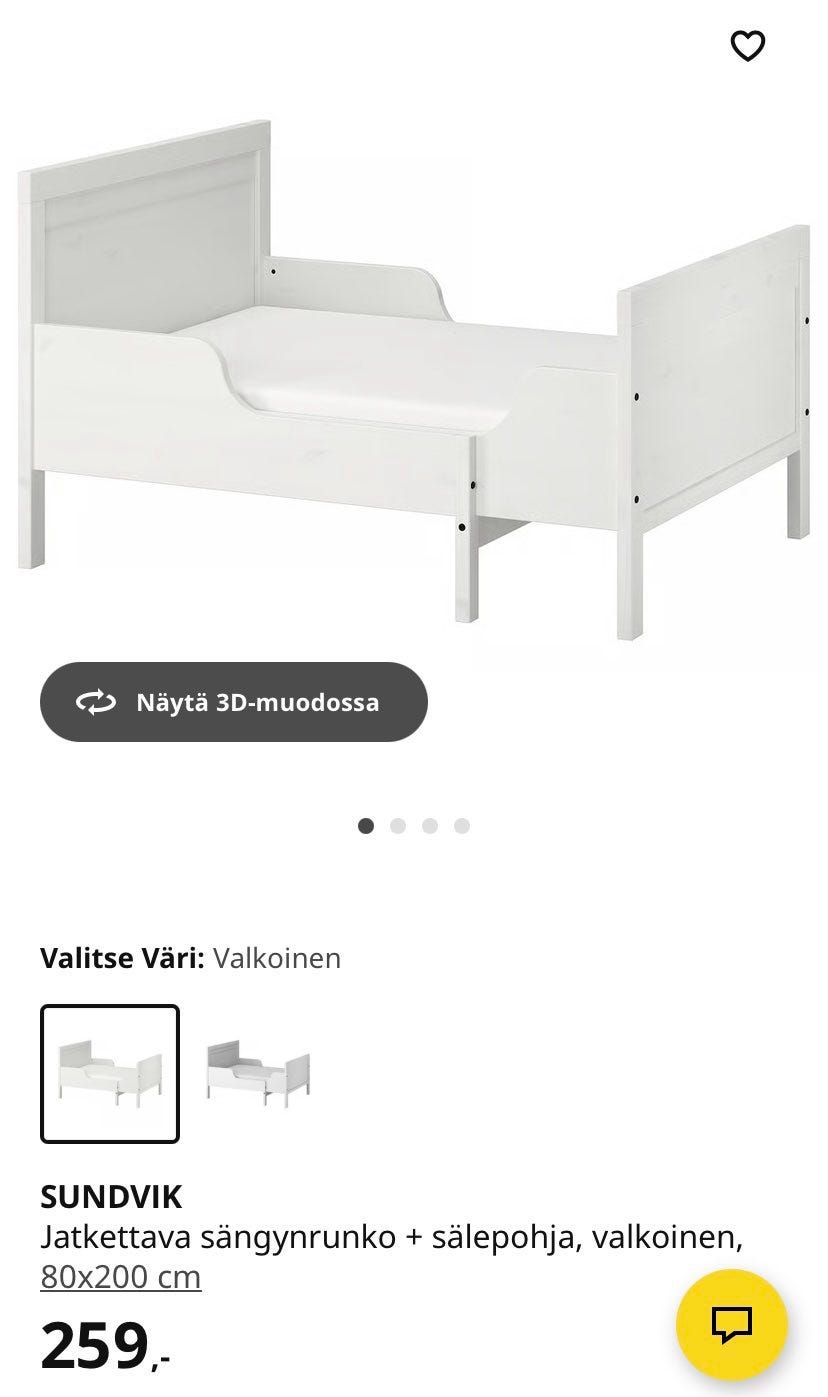Toggle the heart favorite icon for this product
The width and height of the screenshot is (828, 1397).
(x=749, y=45)
